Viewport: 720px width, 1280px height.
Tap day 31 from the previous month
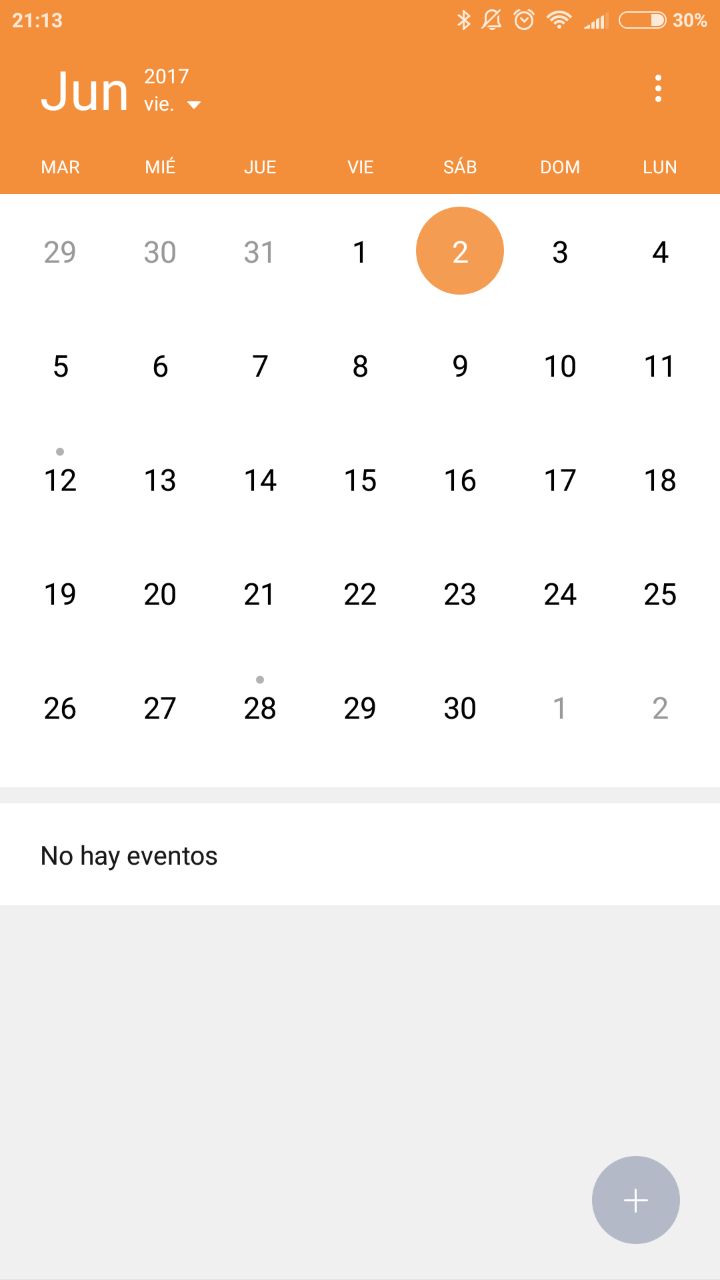260,252
